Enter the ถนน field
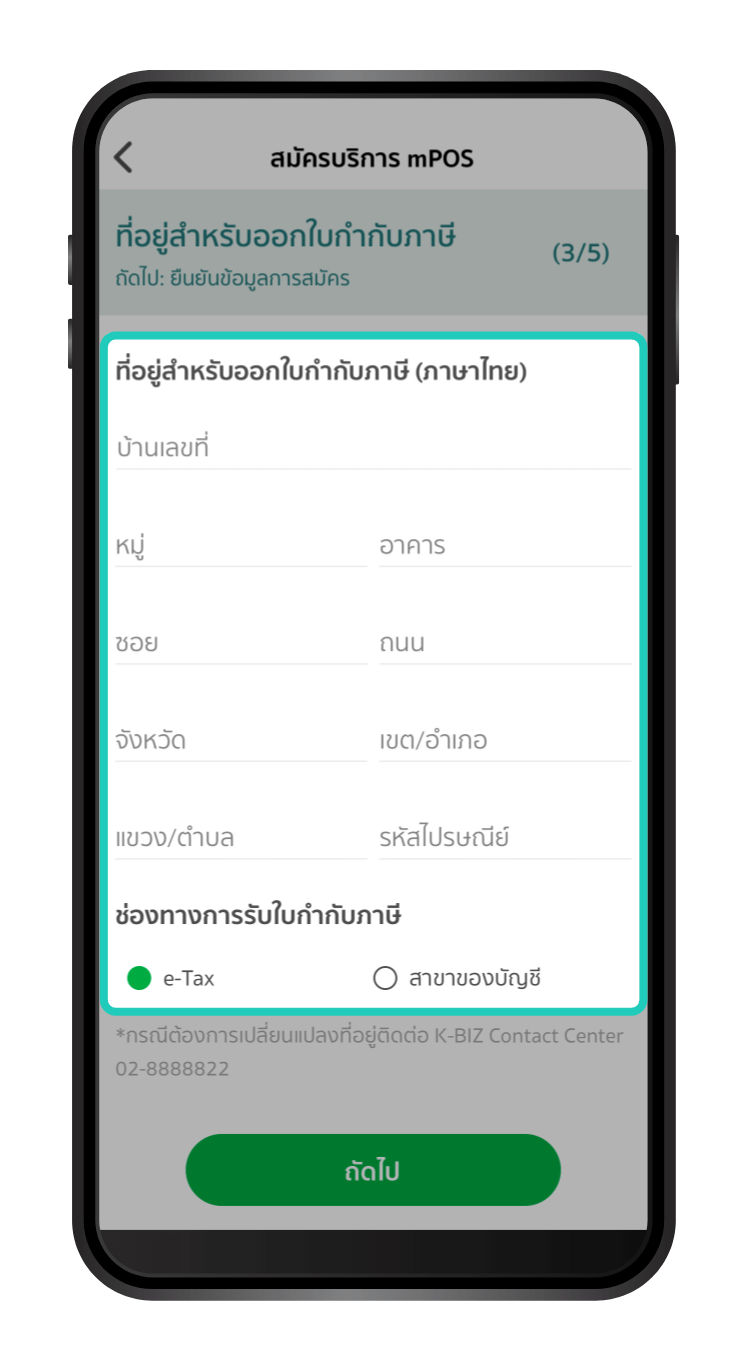Screen dimensions: 748x1370 coord(505,643)
